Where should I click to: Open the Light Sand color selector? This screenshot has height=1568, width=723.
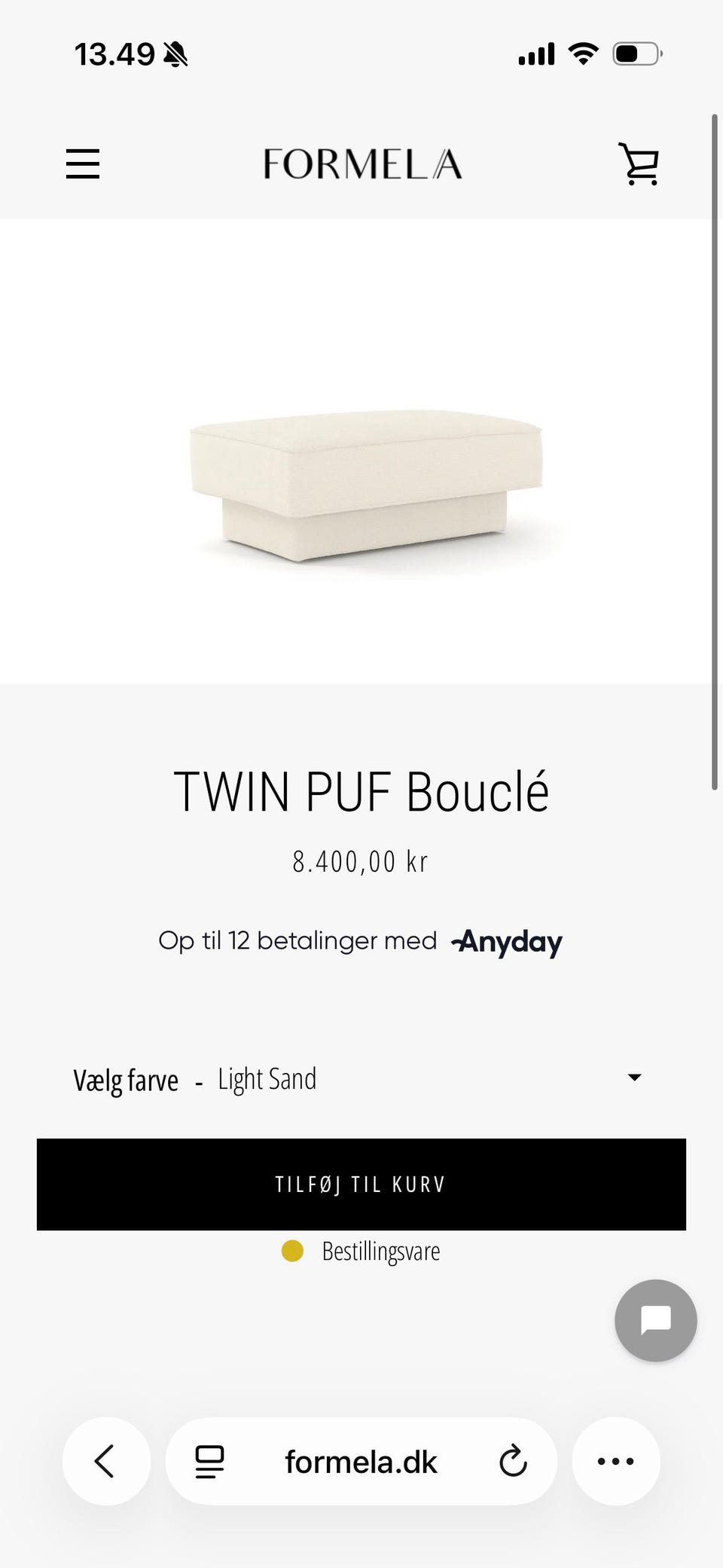266,1078
